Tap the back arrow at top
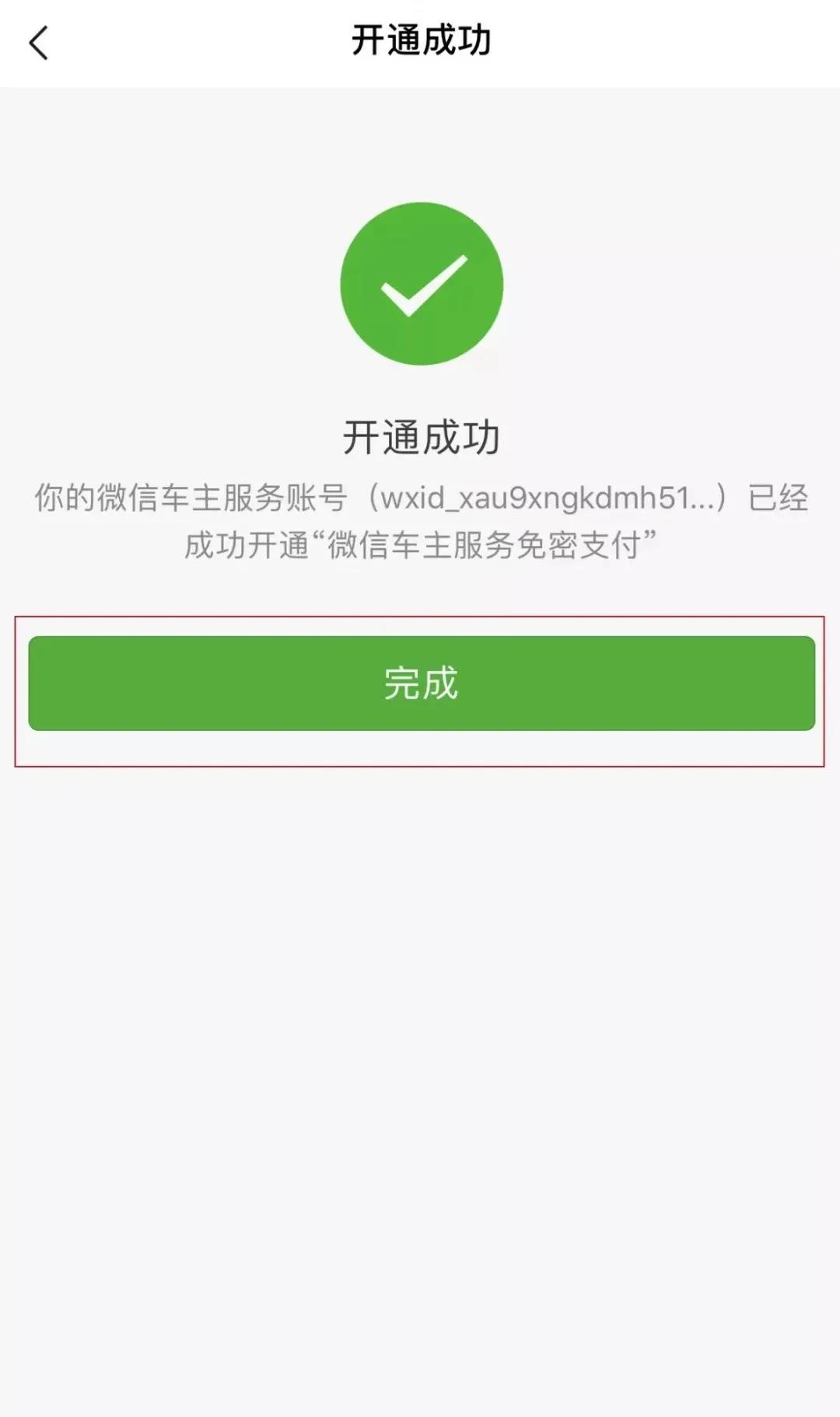This screenshot has height=1417, width=840. (39, 43)
